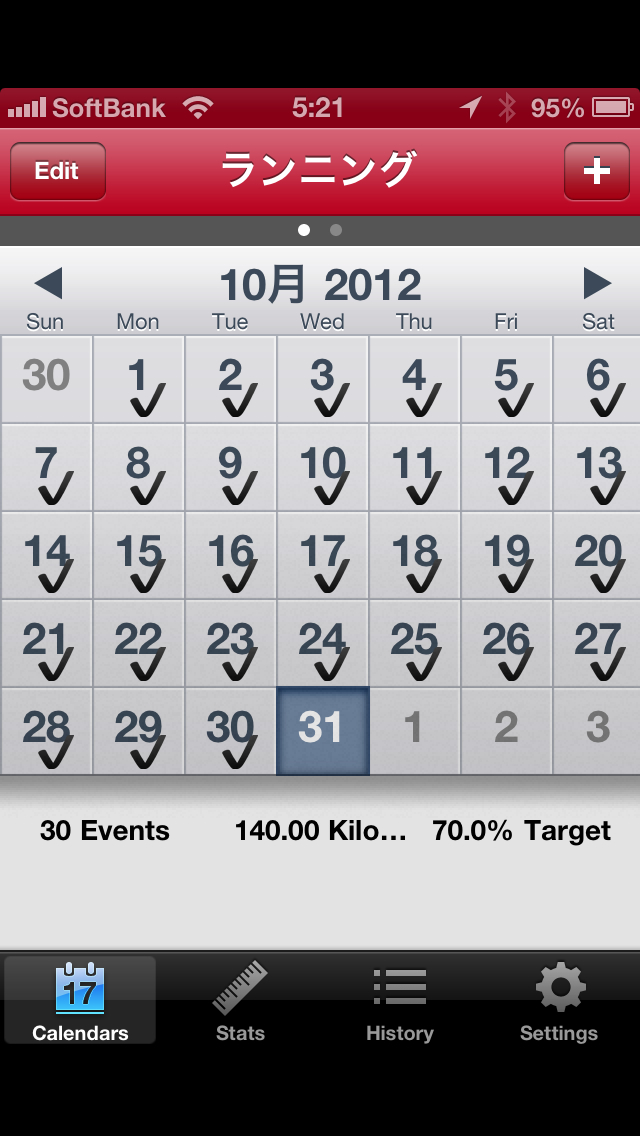The width and height of the screenshot is (640, 1136).
Task: Go to the previous month
Action: 48,284
